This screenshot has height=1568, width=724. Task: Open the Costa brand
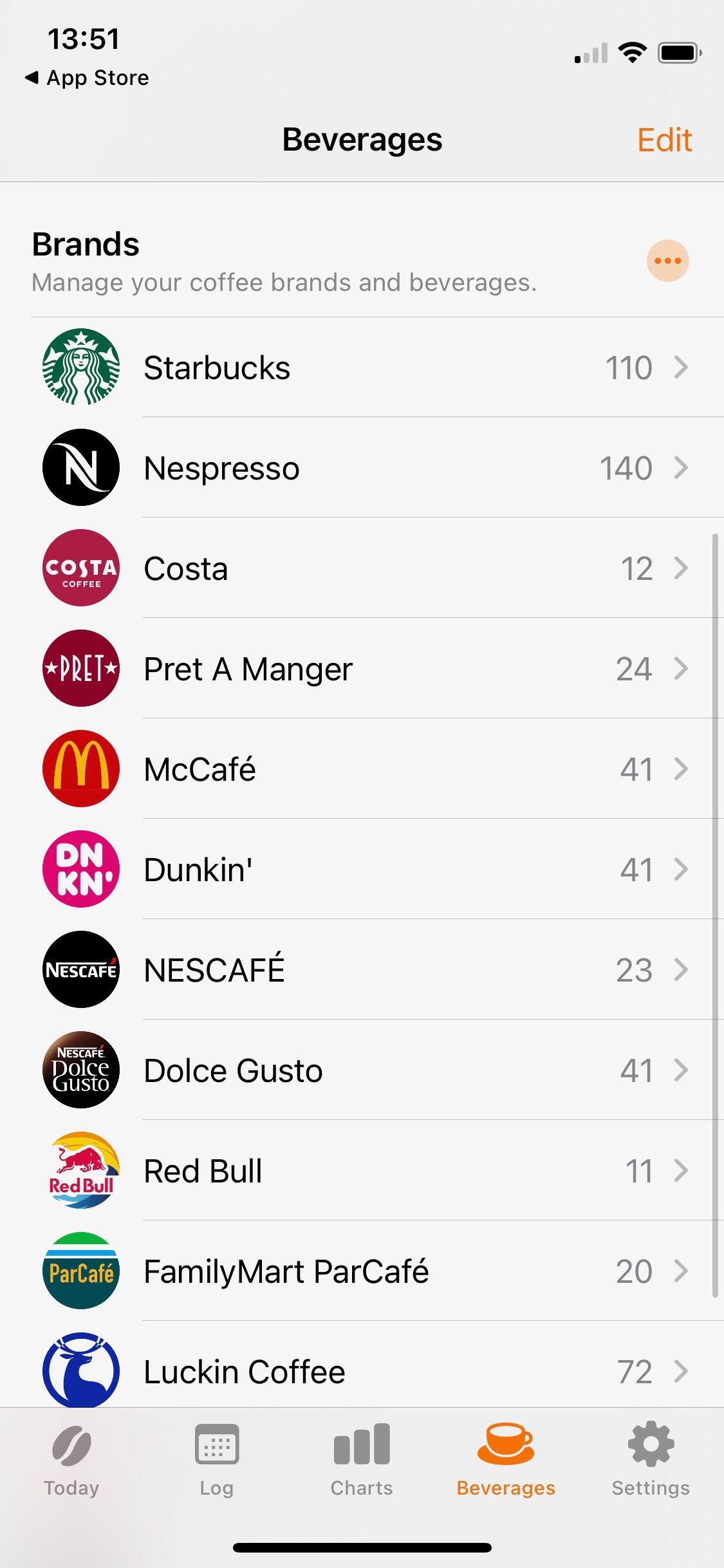tap(362, 568)
